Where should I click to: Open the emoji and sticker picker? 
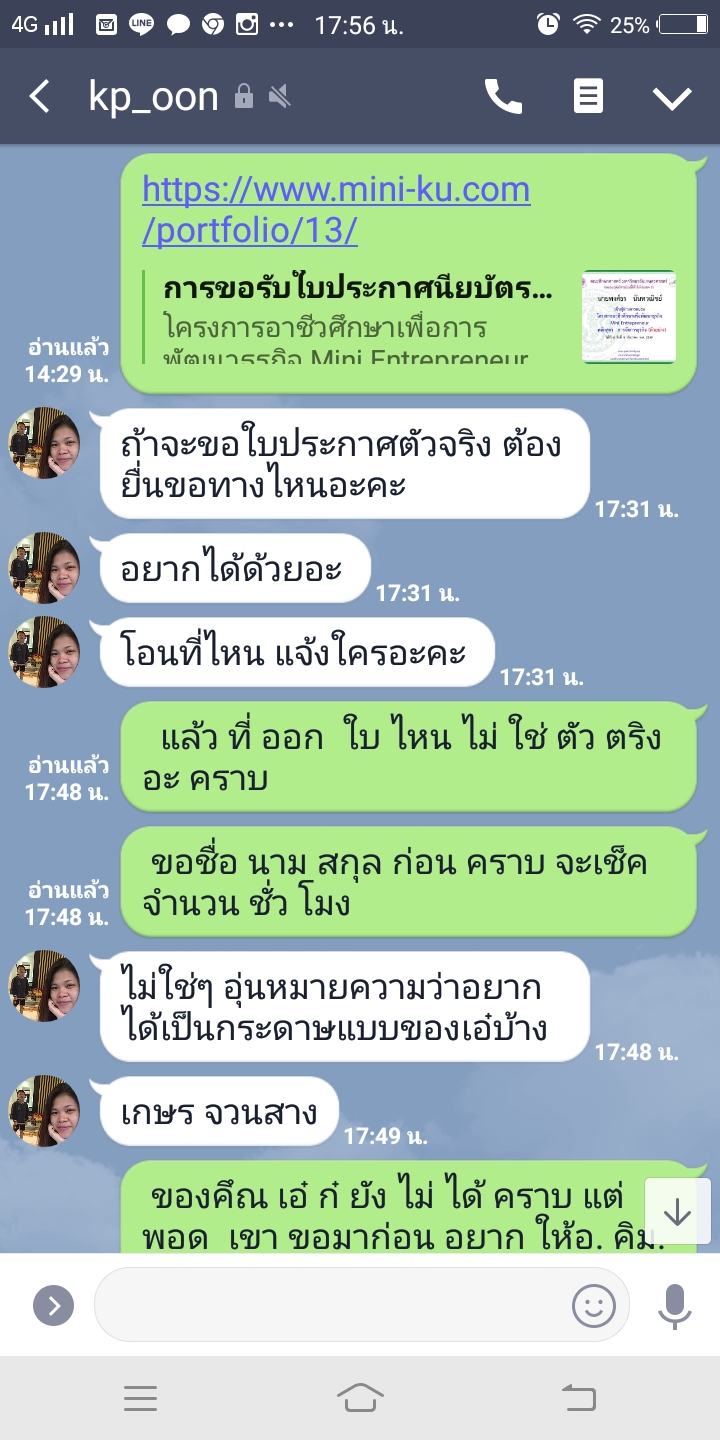click(x=593, y=1305)
